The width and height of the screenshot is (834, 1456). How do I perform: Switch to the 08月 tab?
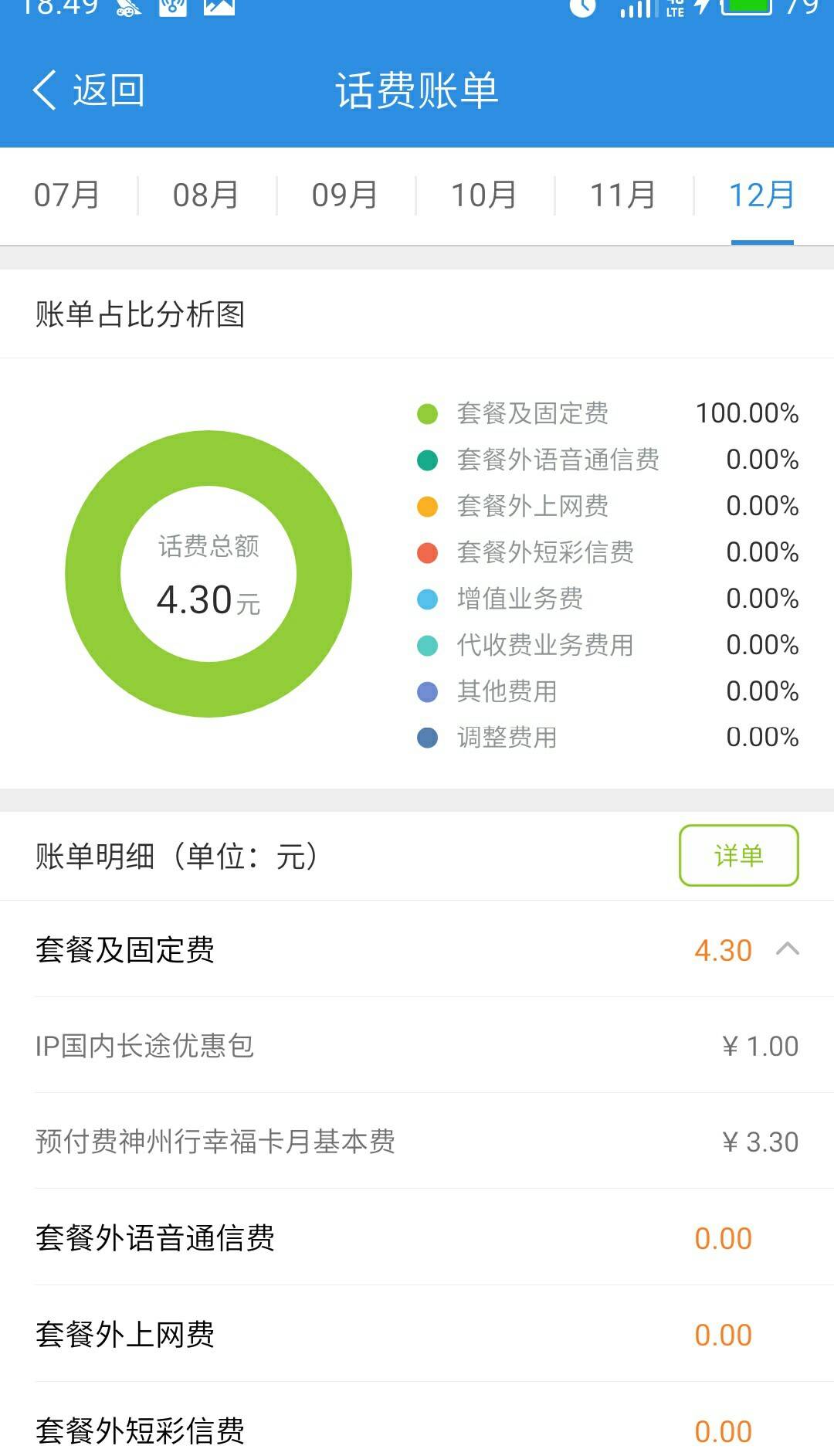pyautogui.click(x=206, y=195)
